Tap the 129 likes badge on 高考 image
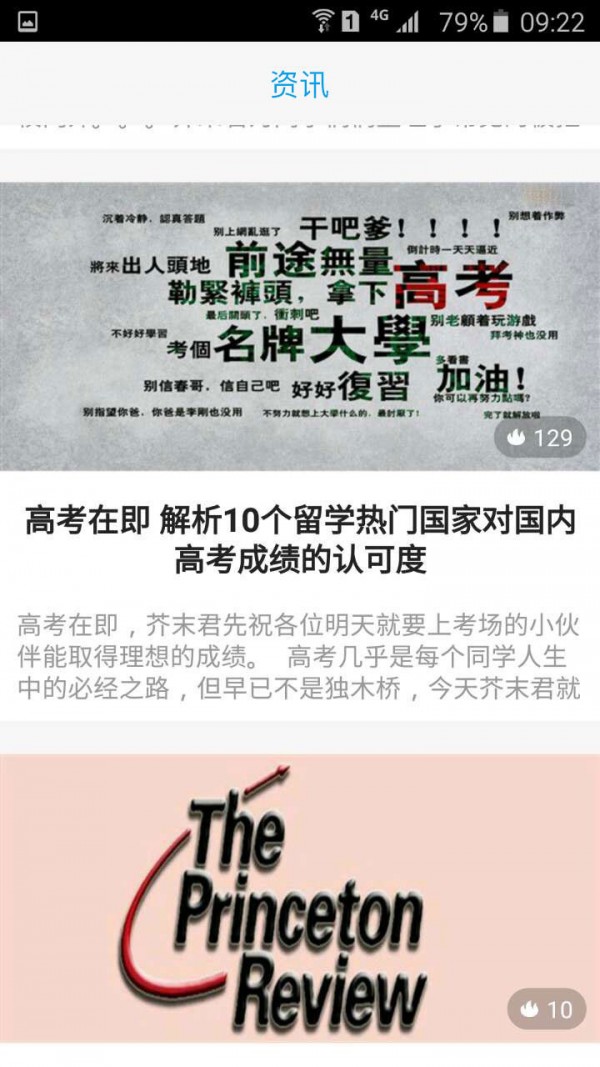 539,438
